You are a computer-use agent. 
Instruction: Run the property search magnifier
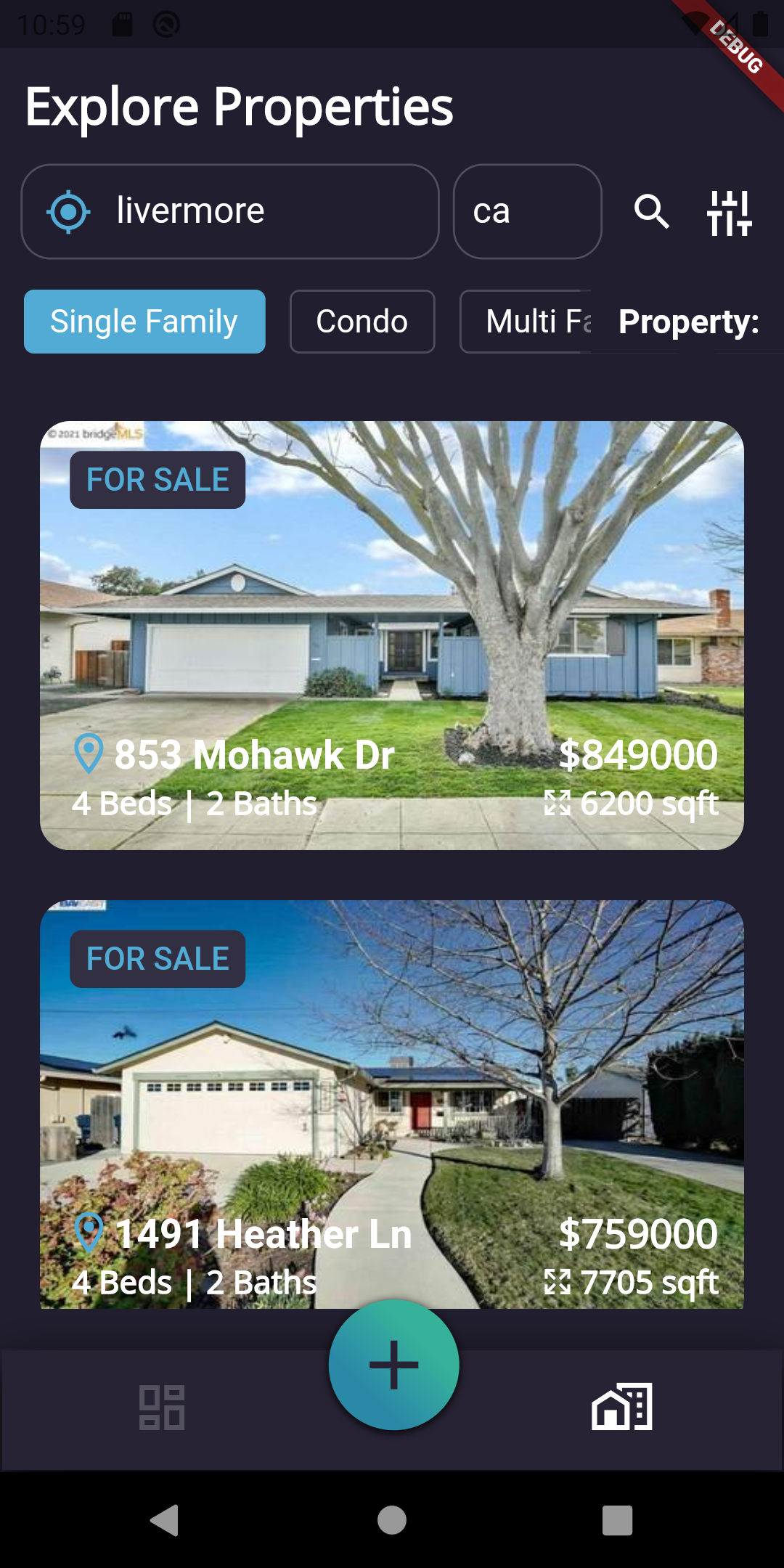pyautogui.click(x=651, y=211)
